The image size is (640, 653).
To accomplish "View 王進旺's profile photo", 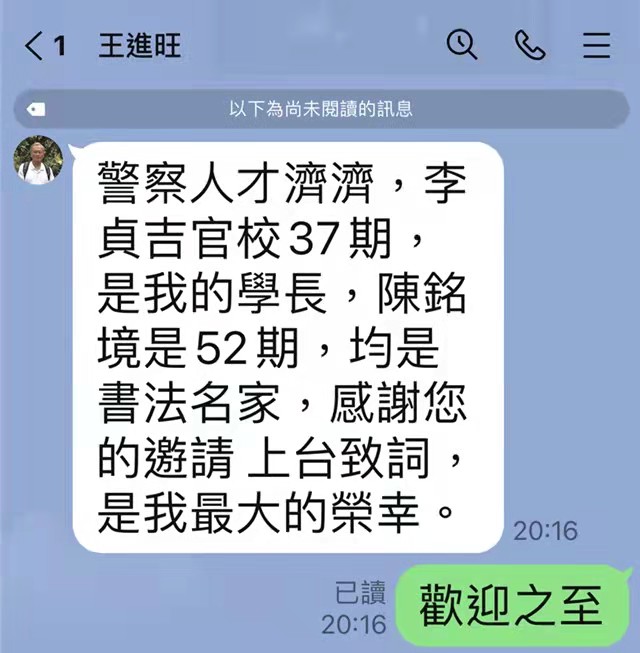I will [38, 160].
